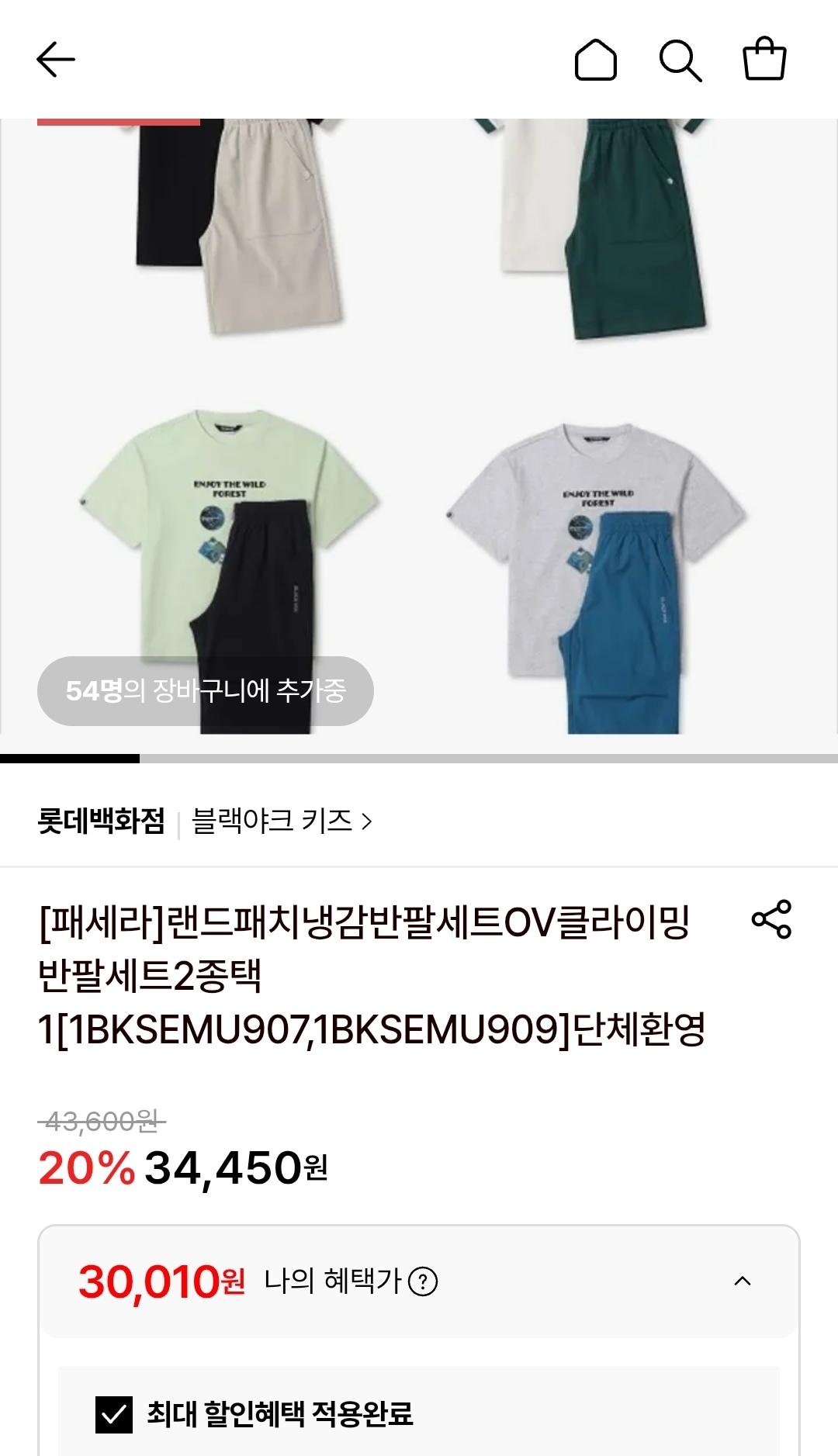This screenshot has width=838, height=1456.
Task: Select the product title text
Action: tap(365, 976)
